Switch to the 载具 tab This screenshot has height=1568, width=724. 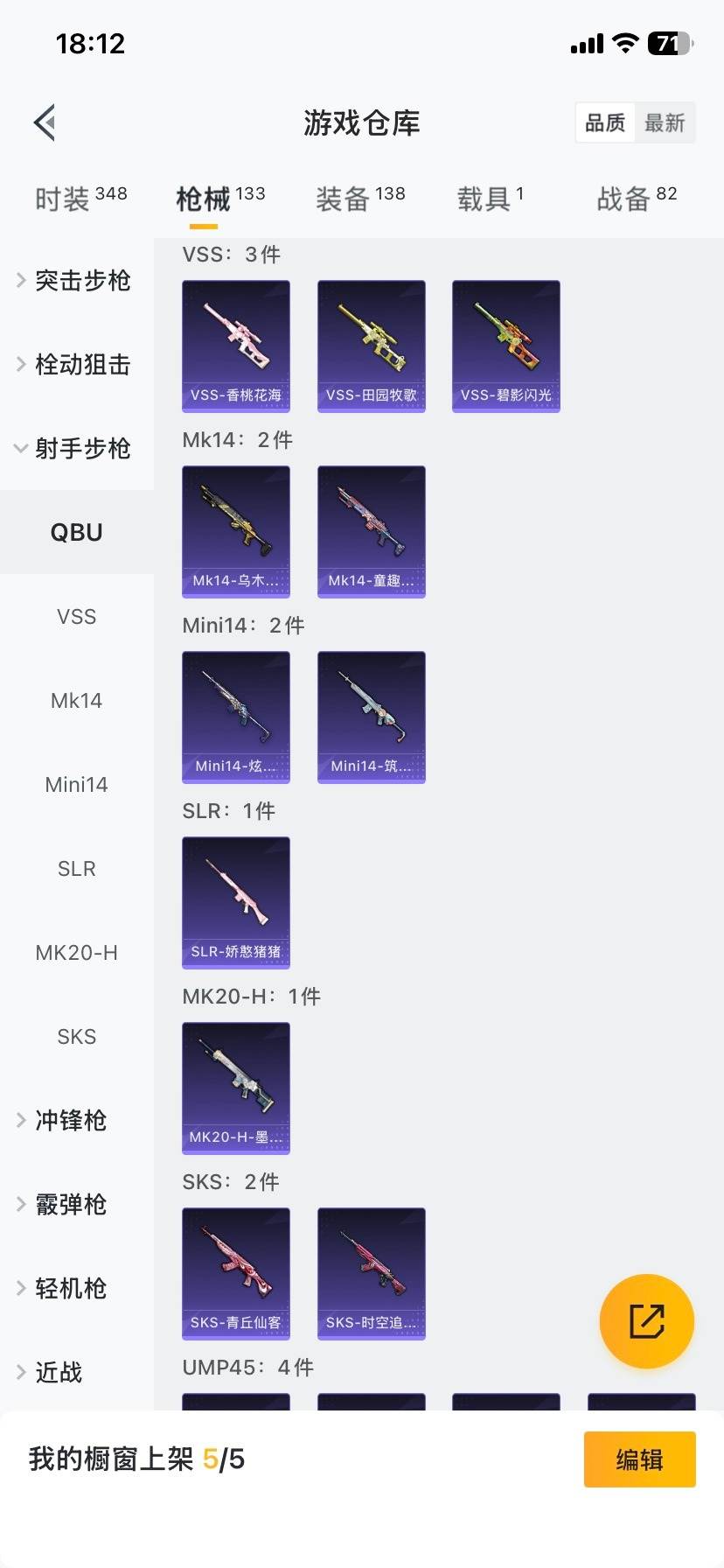(490, 199)
